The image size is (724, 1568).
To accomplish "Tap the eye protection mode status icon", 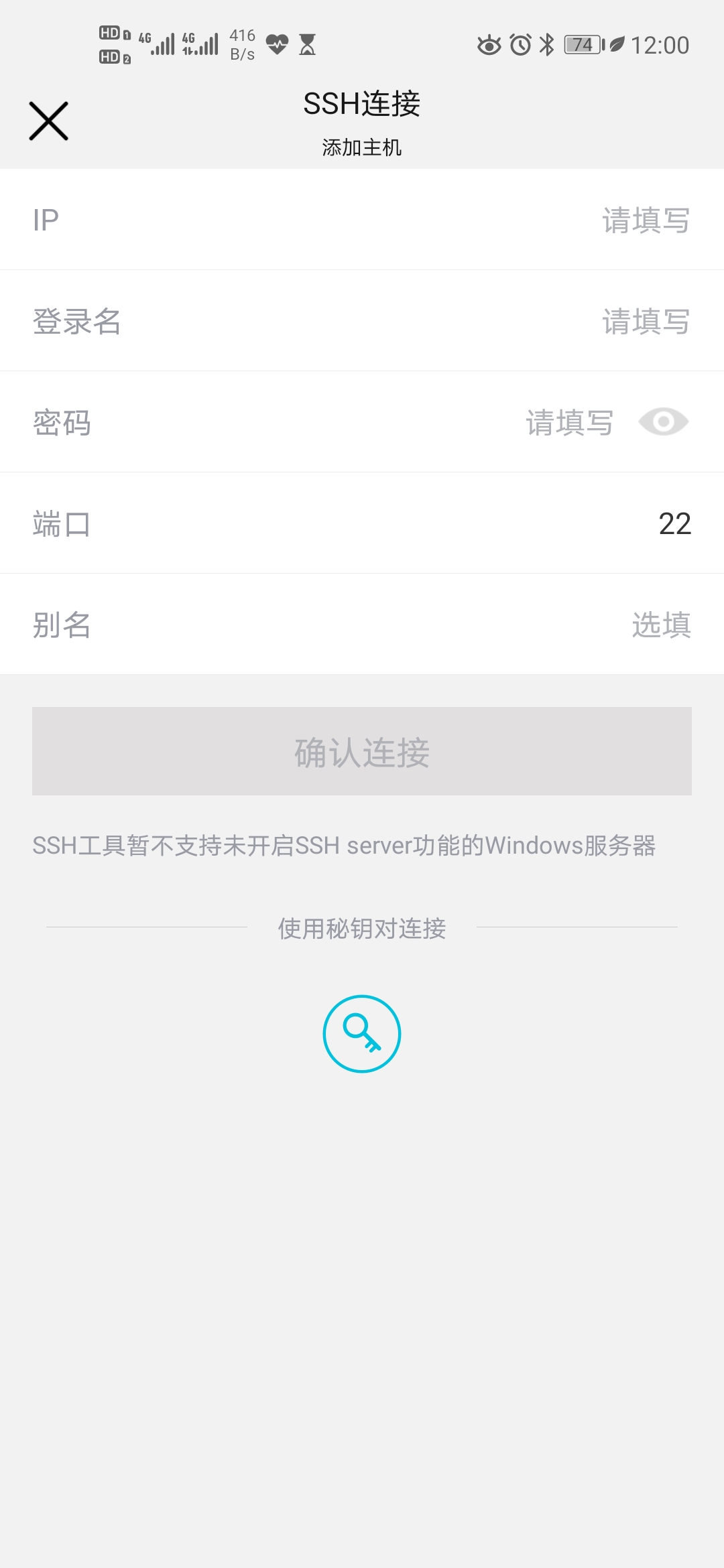I will 489,44.
